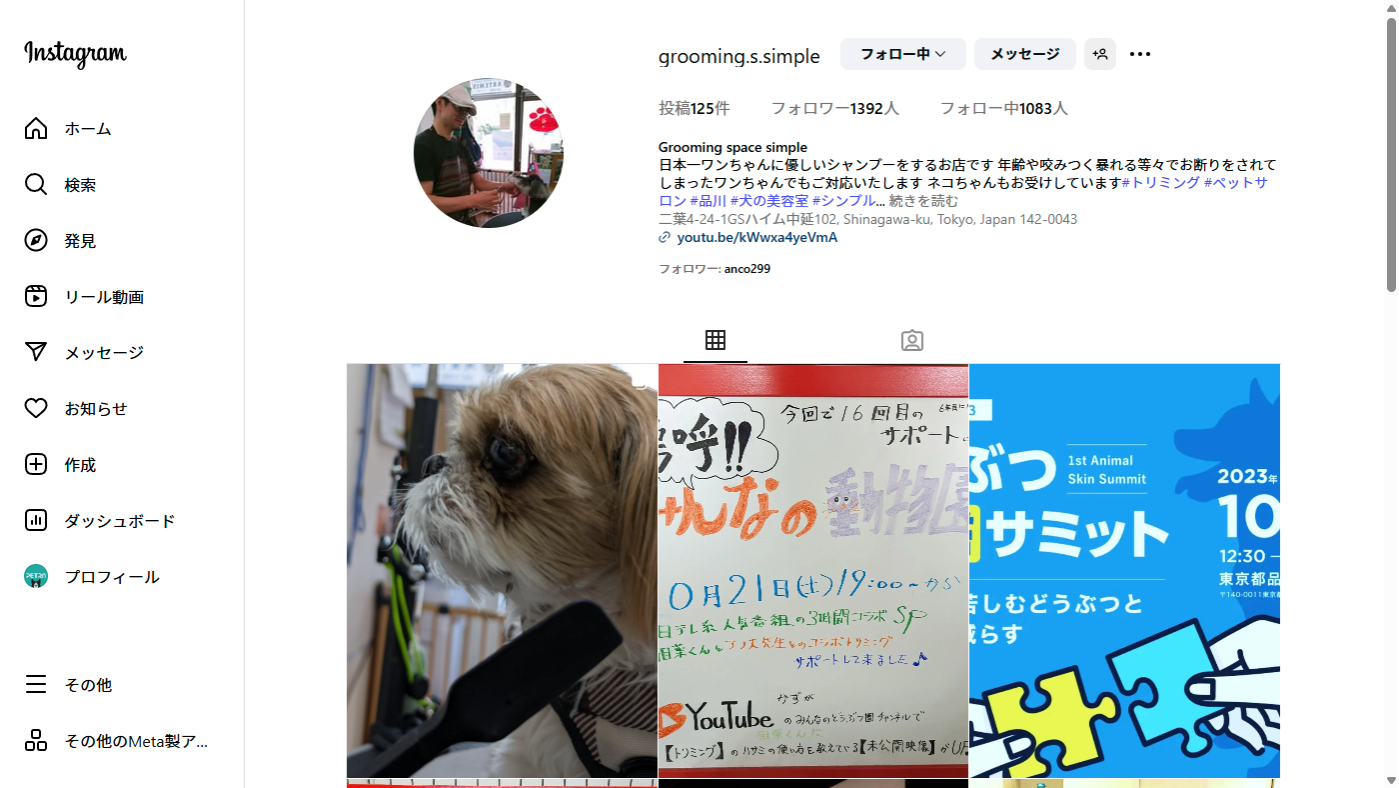Screen dimensions: 1399x788
Task: Open その他のMeta製アプリ
Action: [x=136, y=741]
